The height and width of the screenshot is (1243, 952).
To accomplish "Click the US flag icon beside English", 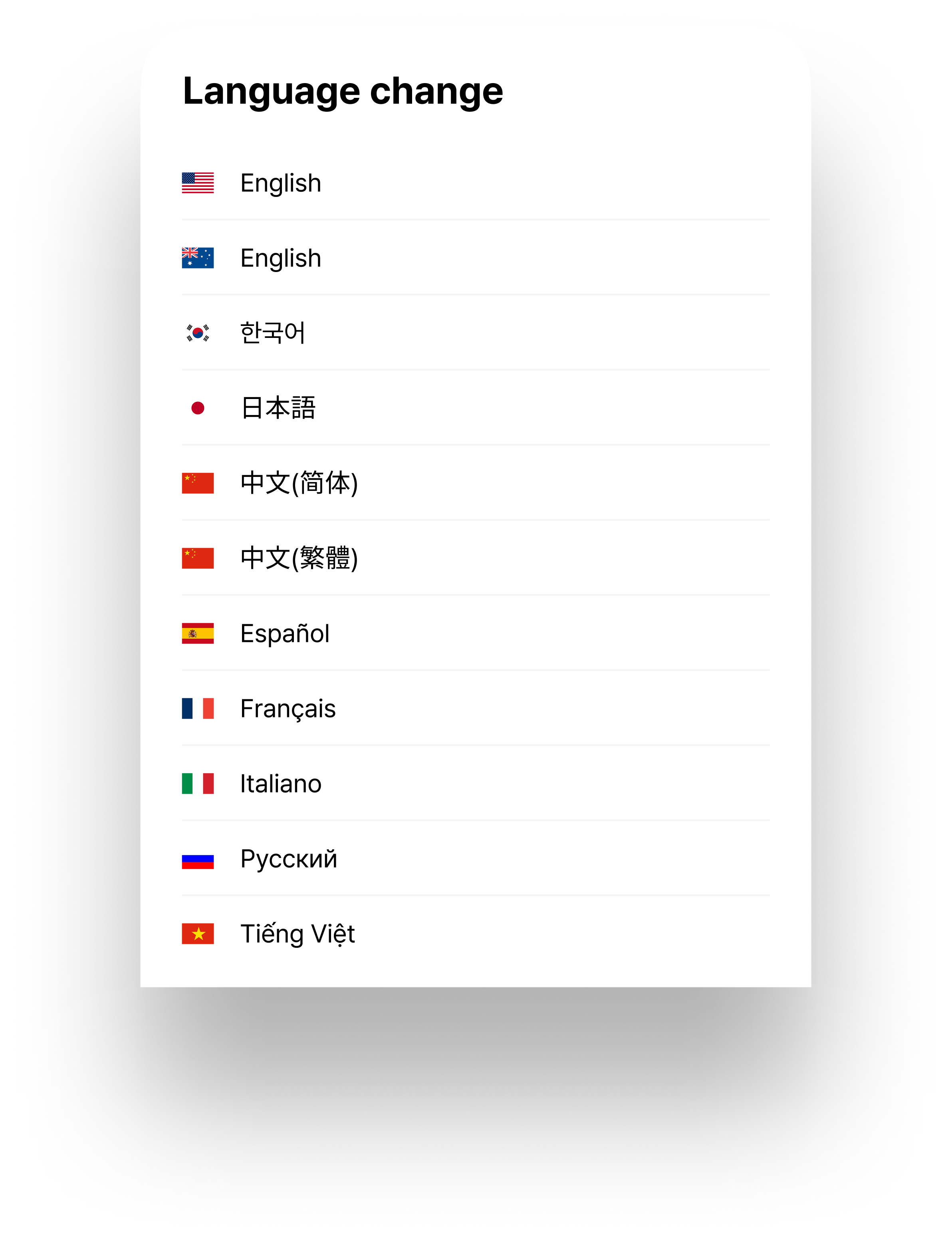I will 198,183.
